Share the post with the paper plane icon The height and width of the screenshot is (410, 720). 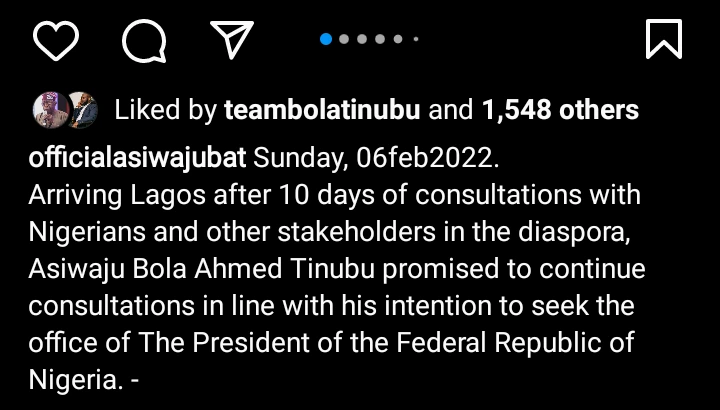[231, 39]
